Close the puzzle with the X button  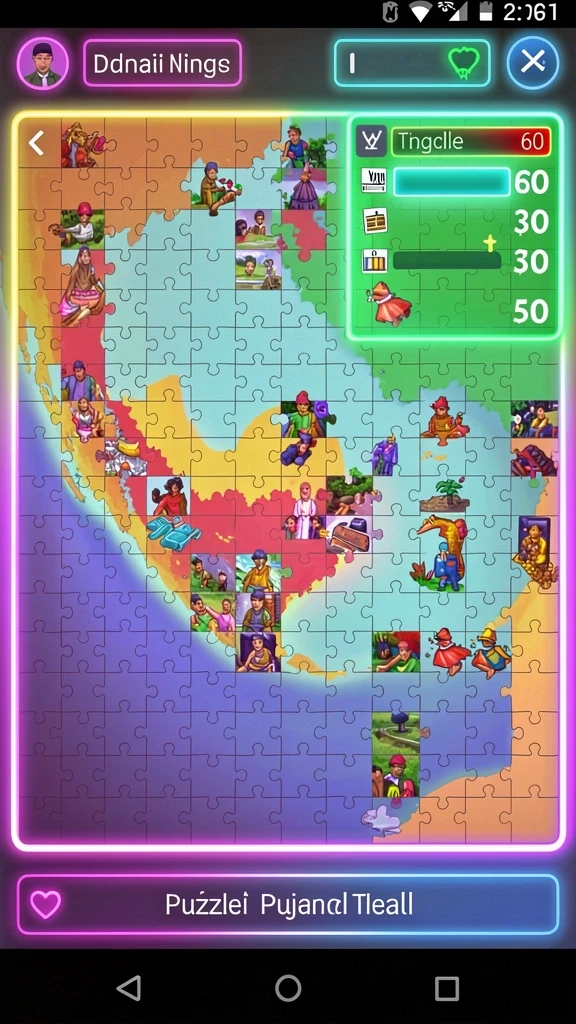click(533, 63)
